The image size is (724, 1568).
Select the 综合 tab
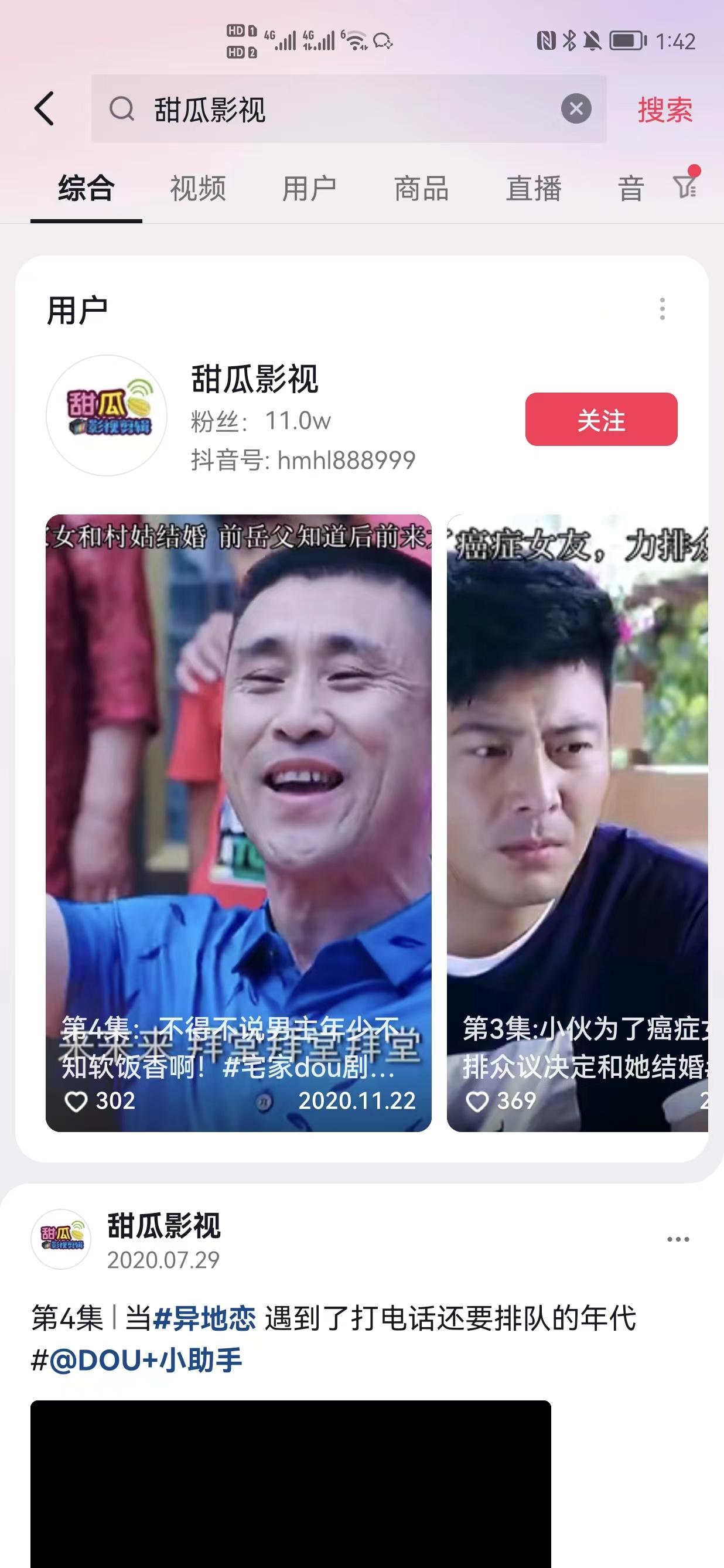86,188
